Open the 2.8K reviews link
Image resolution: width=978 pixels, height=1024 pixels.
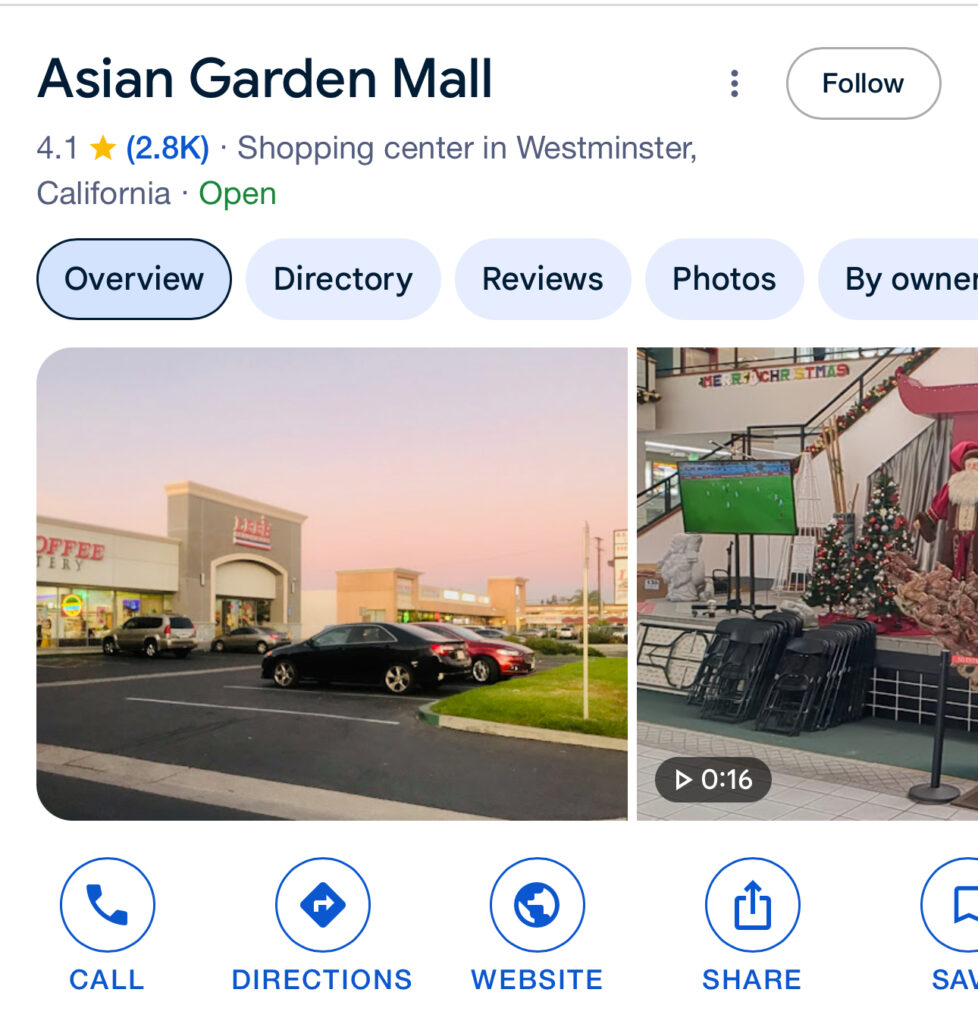coord(167,149)
